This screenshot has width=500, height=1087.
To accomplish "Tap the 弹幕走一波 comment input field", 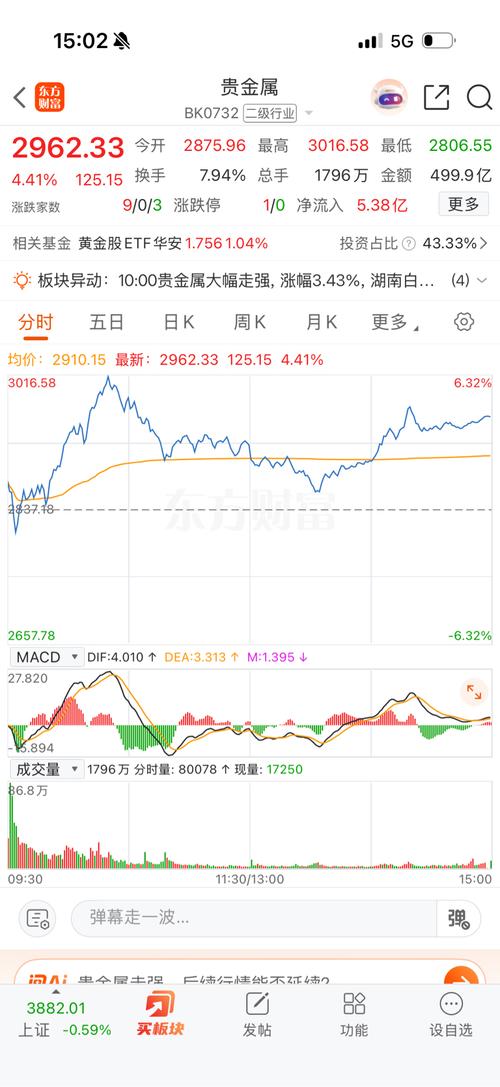I will pyautogui.click(x=254, y=919).
